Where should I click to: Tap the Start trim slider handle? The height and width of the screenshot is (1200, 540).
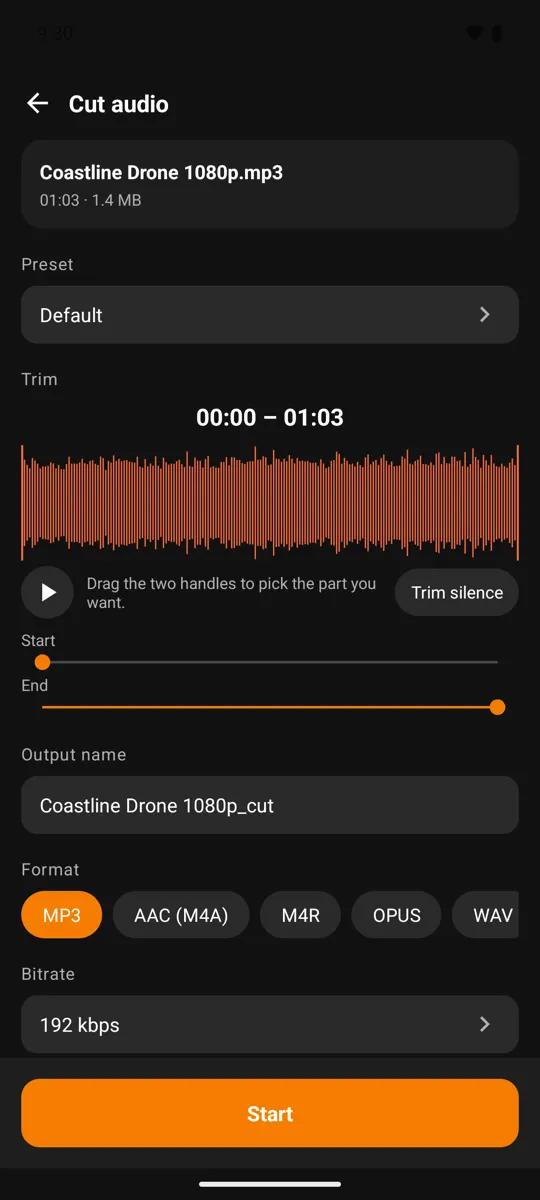[x=42, y=662]
